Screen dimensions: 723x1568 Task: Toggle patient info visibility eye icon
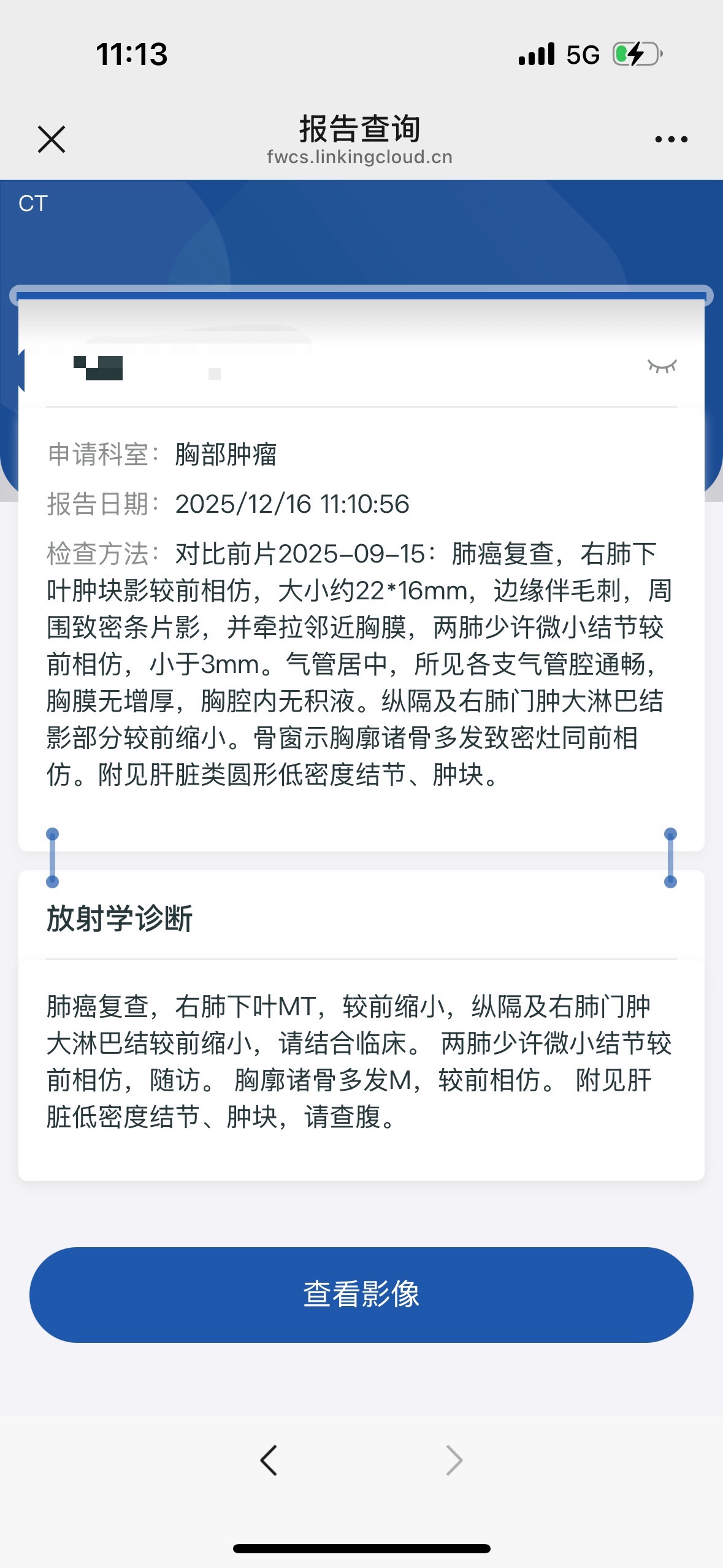662,366
